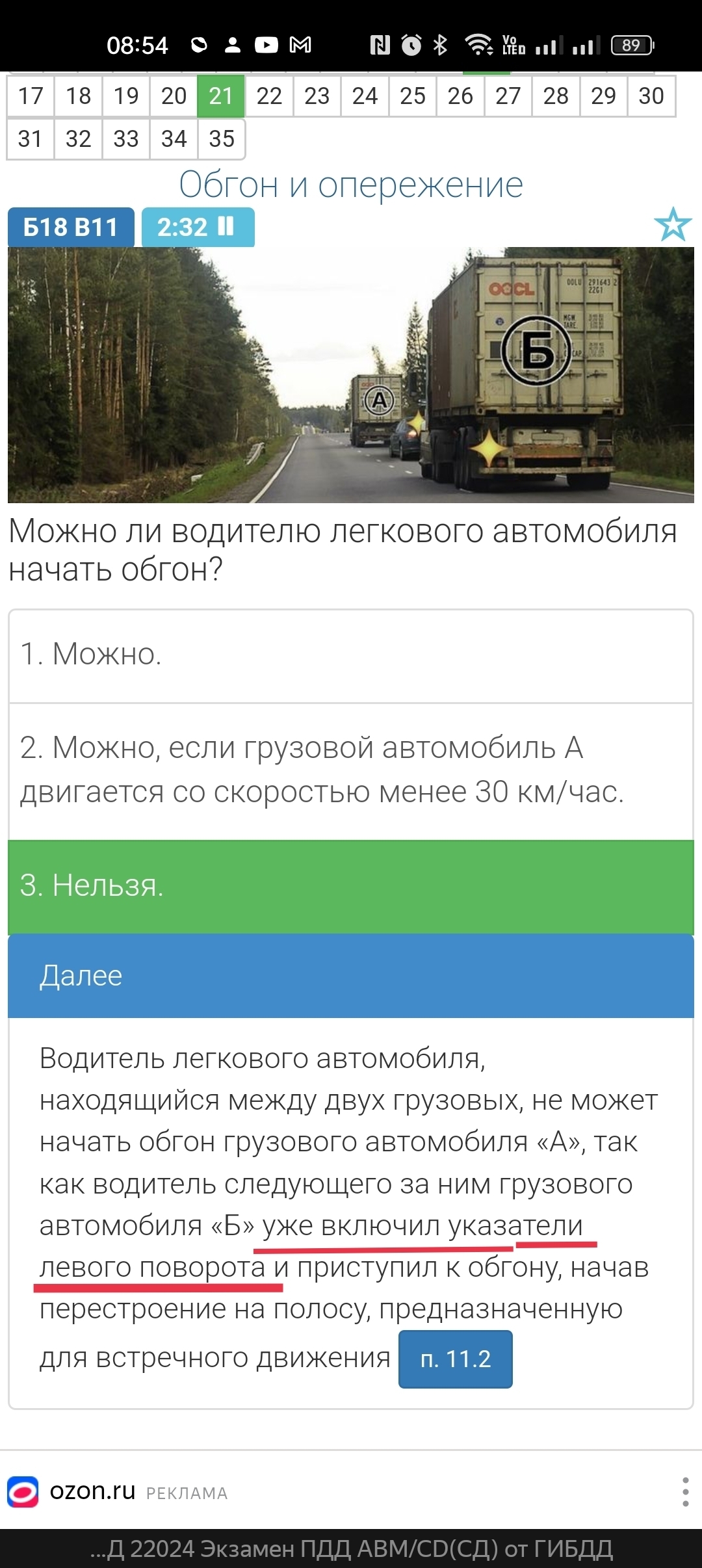702x1568 pixels.
Task: Open question number 35
Action: pyautogui.click(x=222, y=138)
